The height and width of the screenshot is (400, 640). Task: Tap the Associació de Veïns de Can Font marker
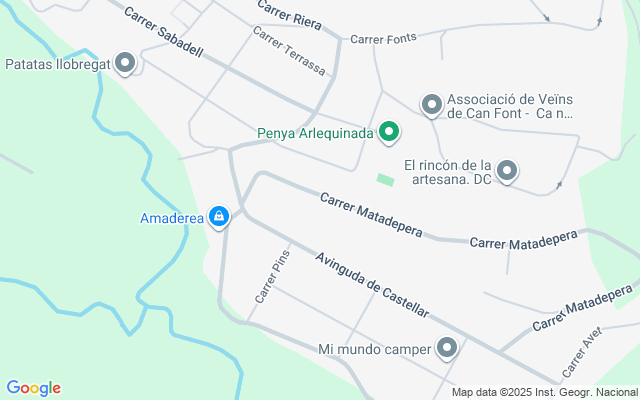tap(432, 105)
